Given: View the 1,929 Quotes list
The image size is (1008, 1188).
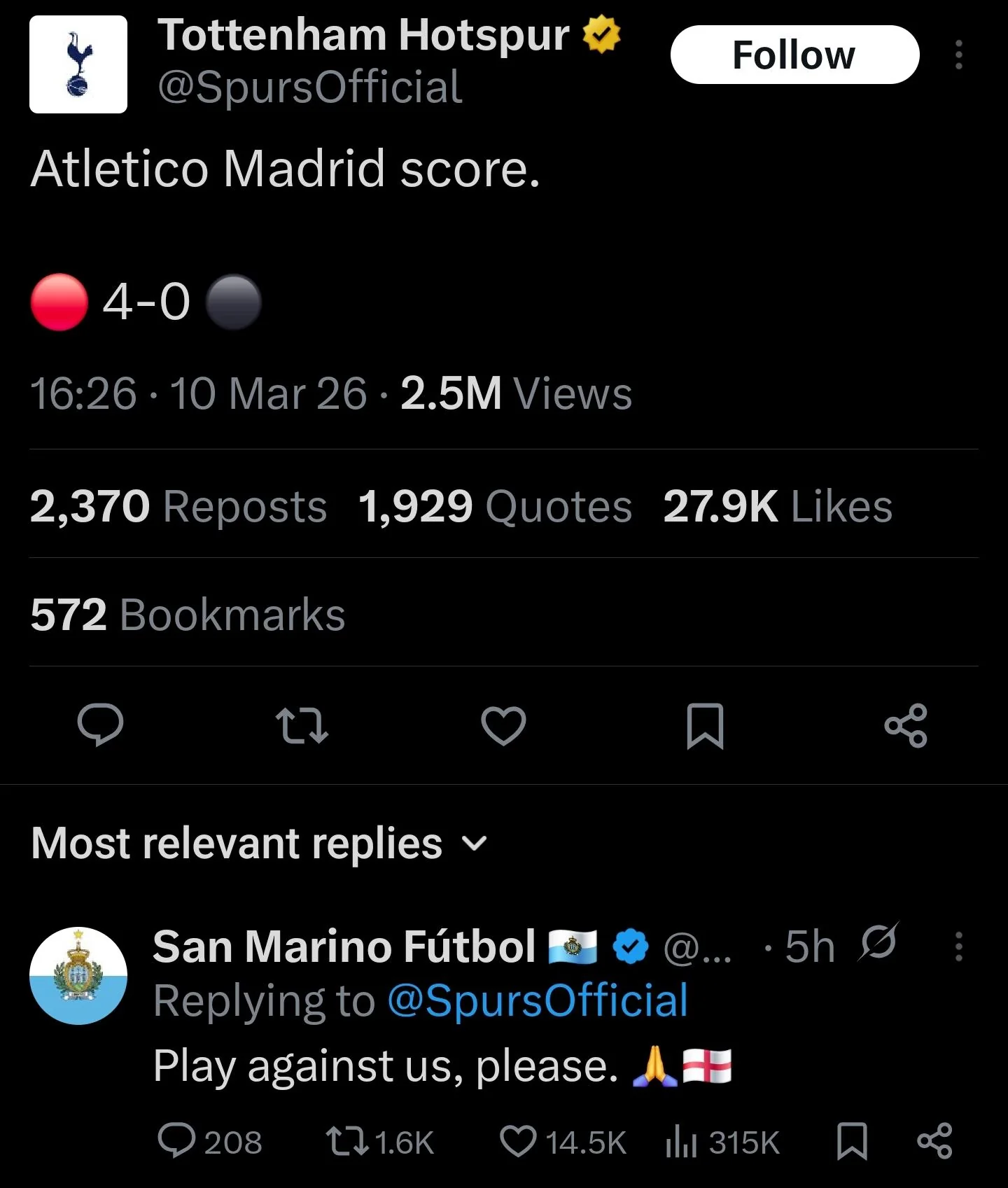Looking at the screenshot, I should point(493,506).
